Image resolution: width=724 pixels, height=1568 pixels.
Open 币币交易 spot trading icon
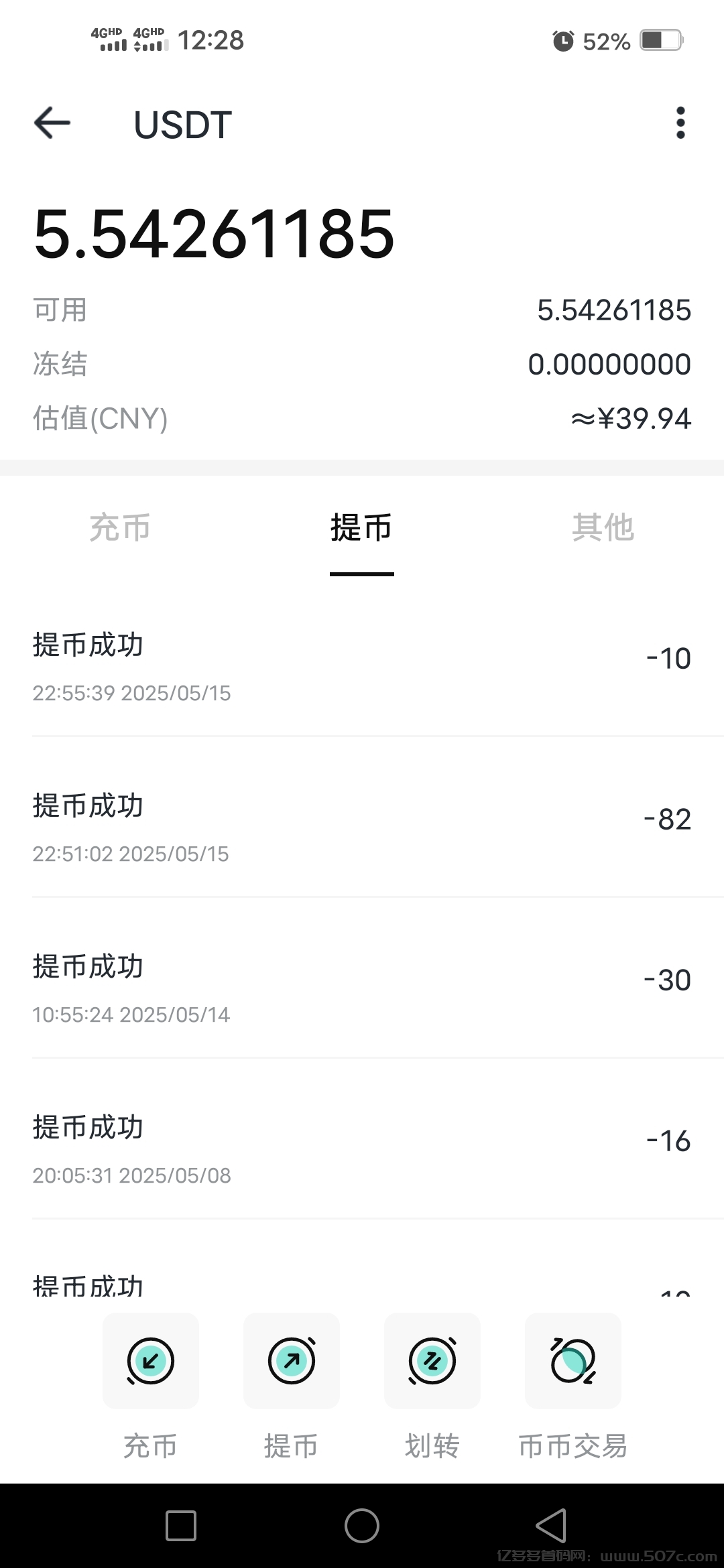tap(572, 1360)
